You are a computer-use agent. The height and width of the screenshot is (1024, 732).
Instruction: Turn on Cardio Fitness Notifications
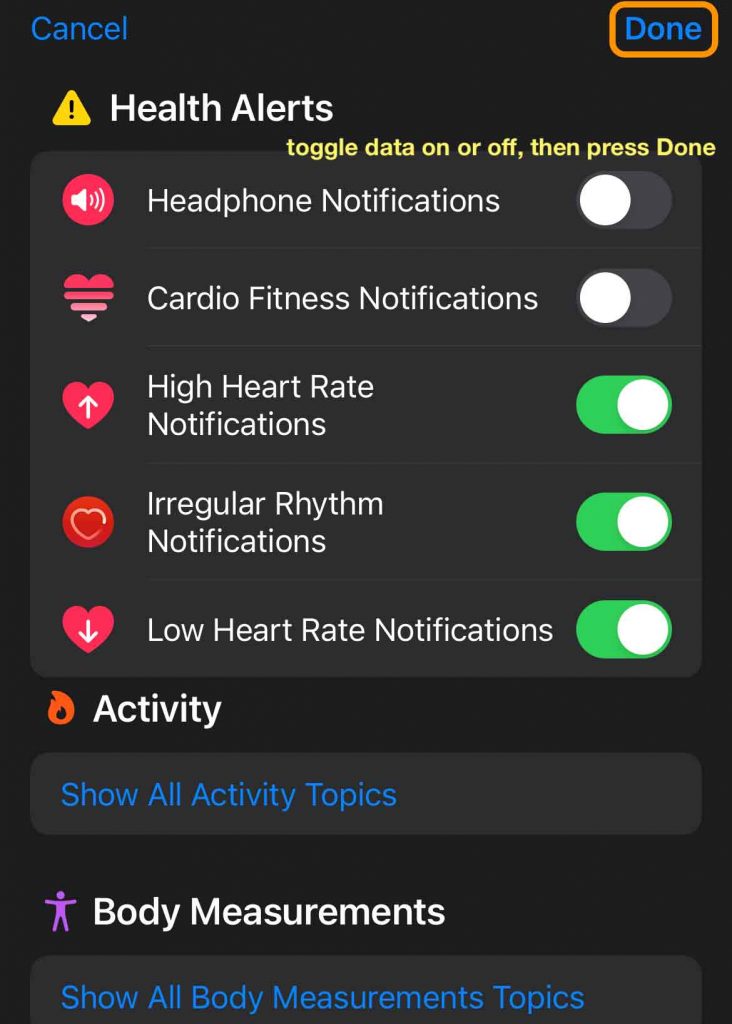point(623,298)
